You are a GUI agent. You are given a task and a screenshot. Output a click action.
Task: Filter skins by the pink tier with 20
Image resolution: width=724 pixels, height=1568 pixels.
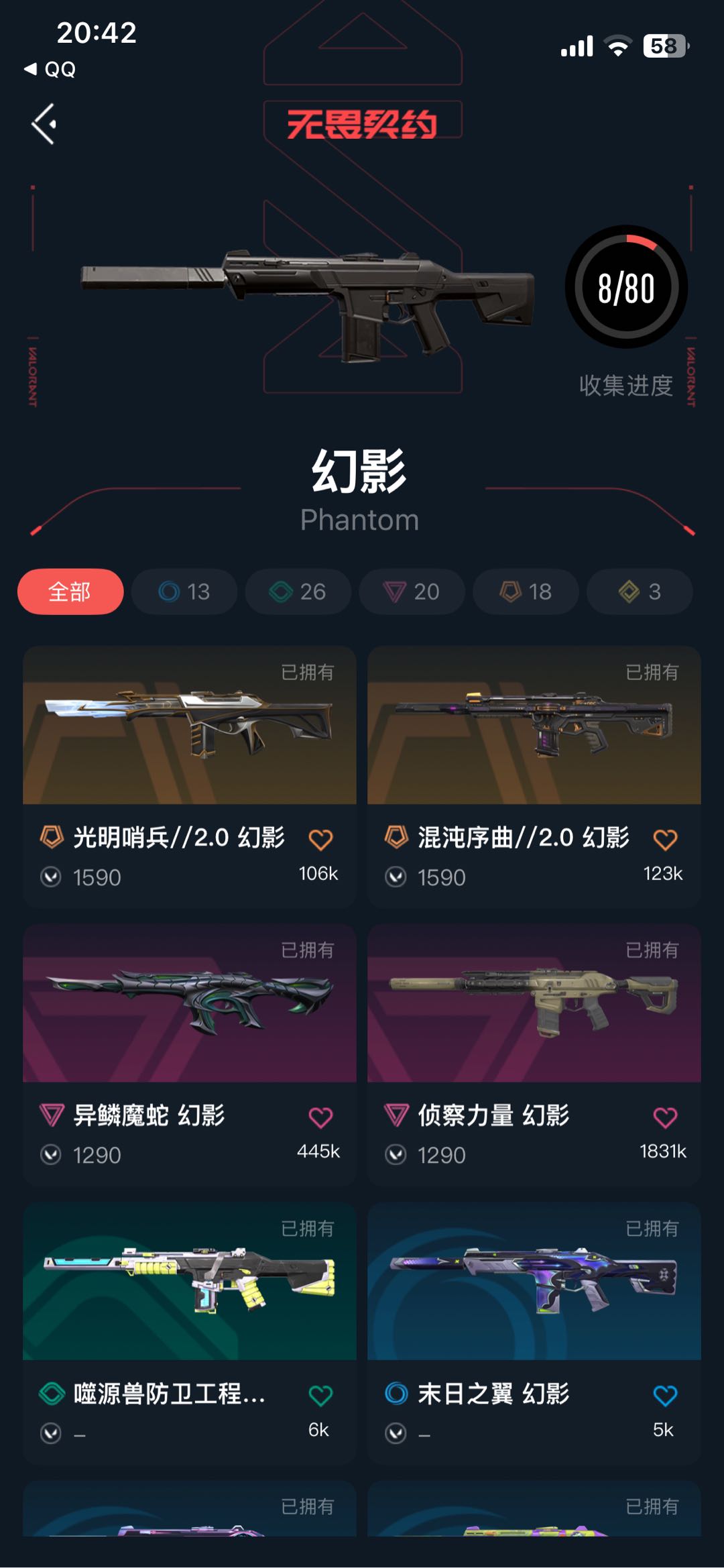point(412,592)
